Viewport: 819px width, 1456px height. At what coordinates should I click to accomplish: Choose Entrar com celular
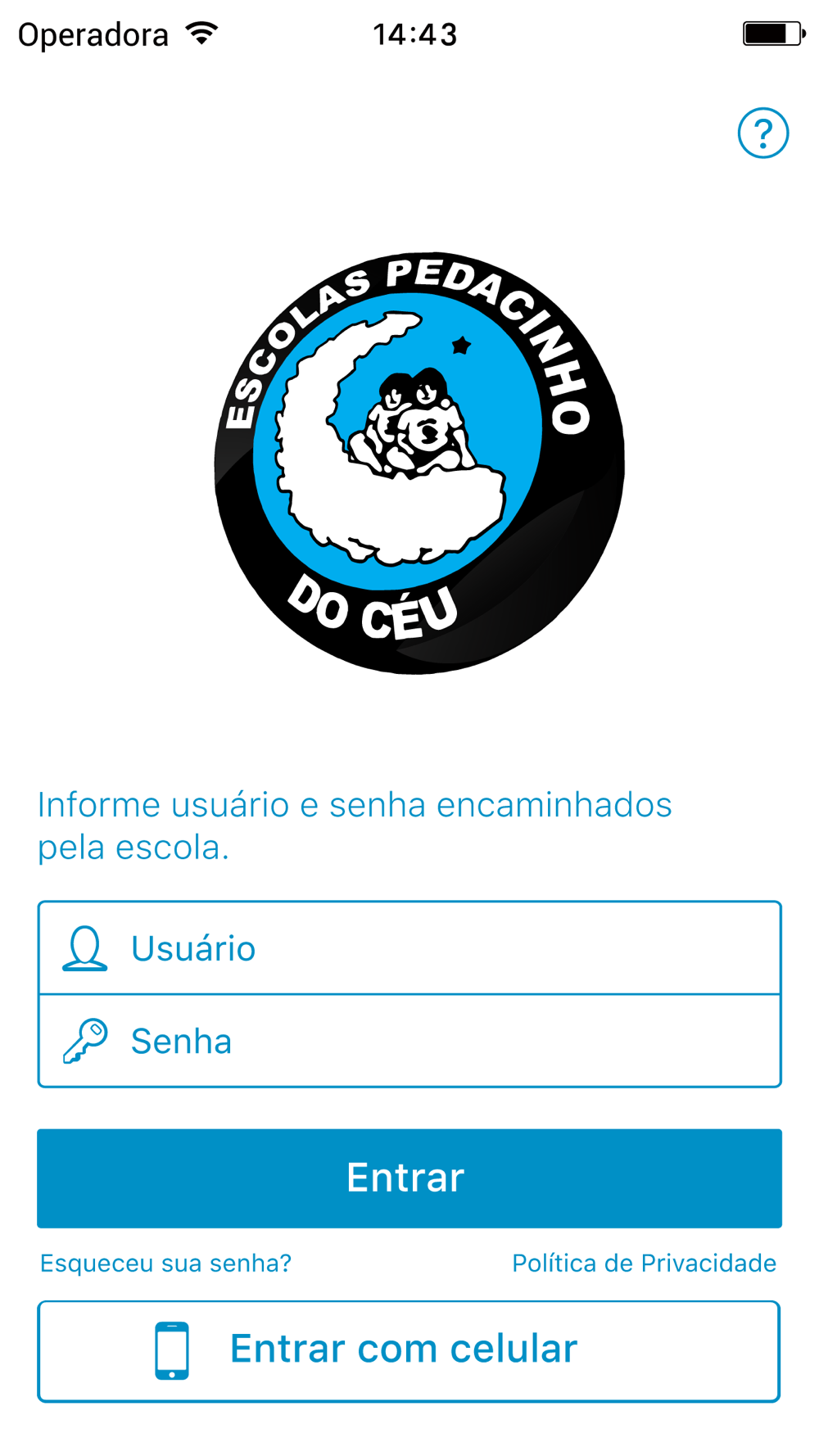tap(409, 1350)
